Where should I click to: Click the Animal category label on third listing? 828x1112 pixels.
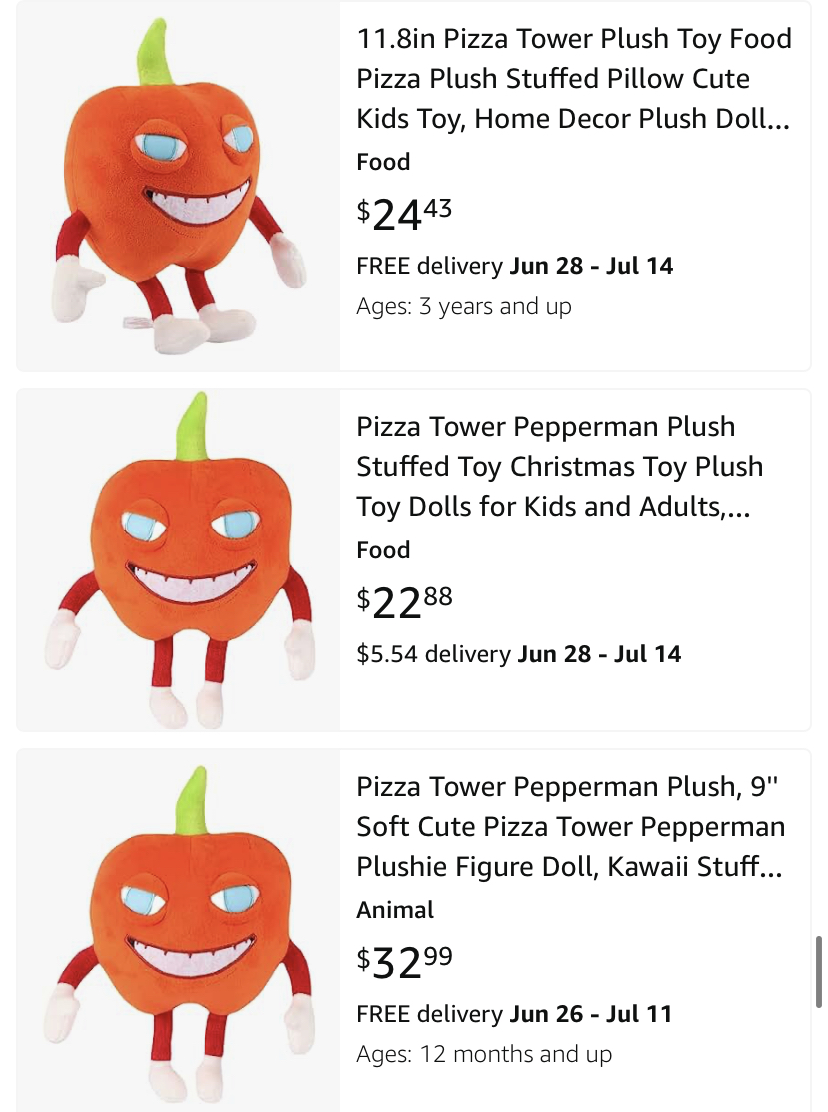click(393, 910)
